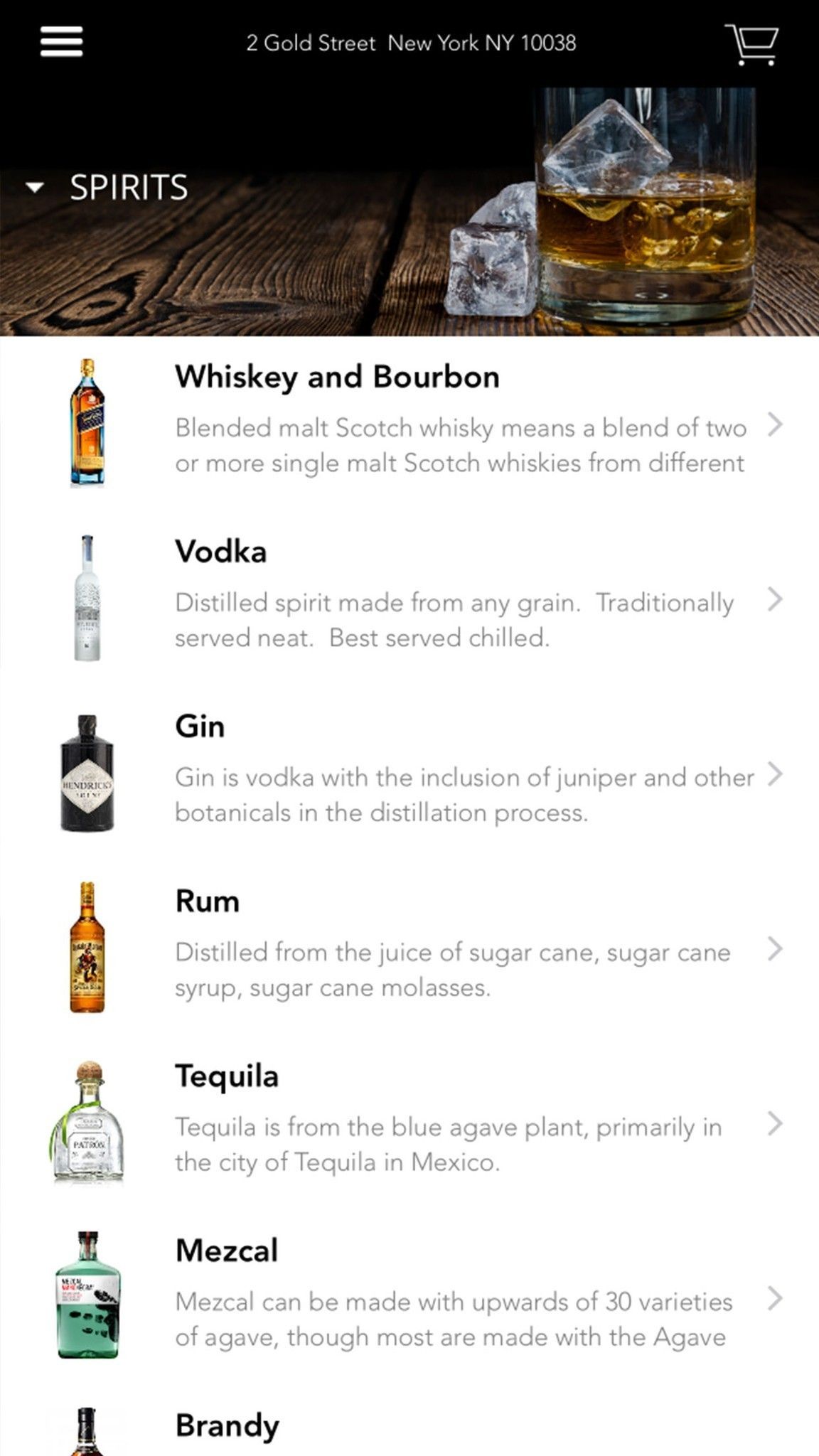Change the delivery address 2 Gold Street
Viewport: 819px width, 1456px height.
pos(410,43)
